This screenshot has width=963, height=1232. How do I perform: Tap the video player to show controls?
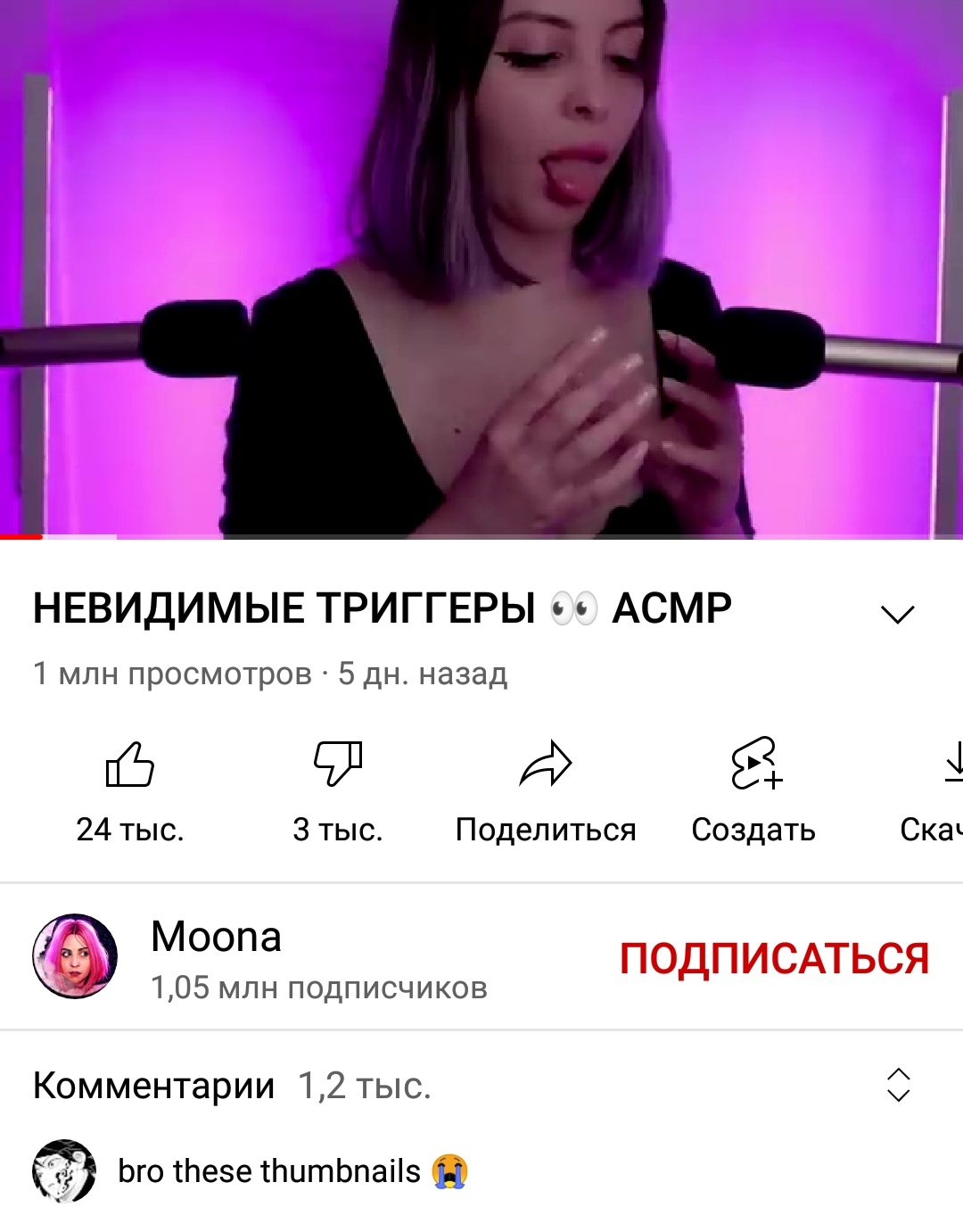click(x=481, y=268)
